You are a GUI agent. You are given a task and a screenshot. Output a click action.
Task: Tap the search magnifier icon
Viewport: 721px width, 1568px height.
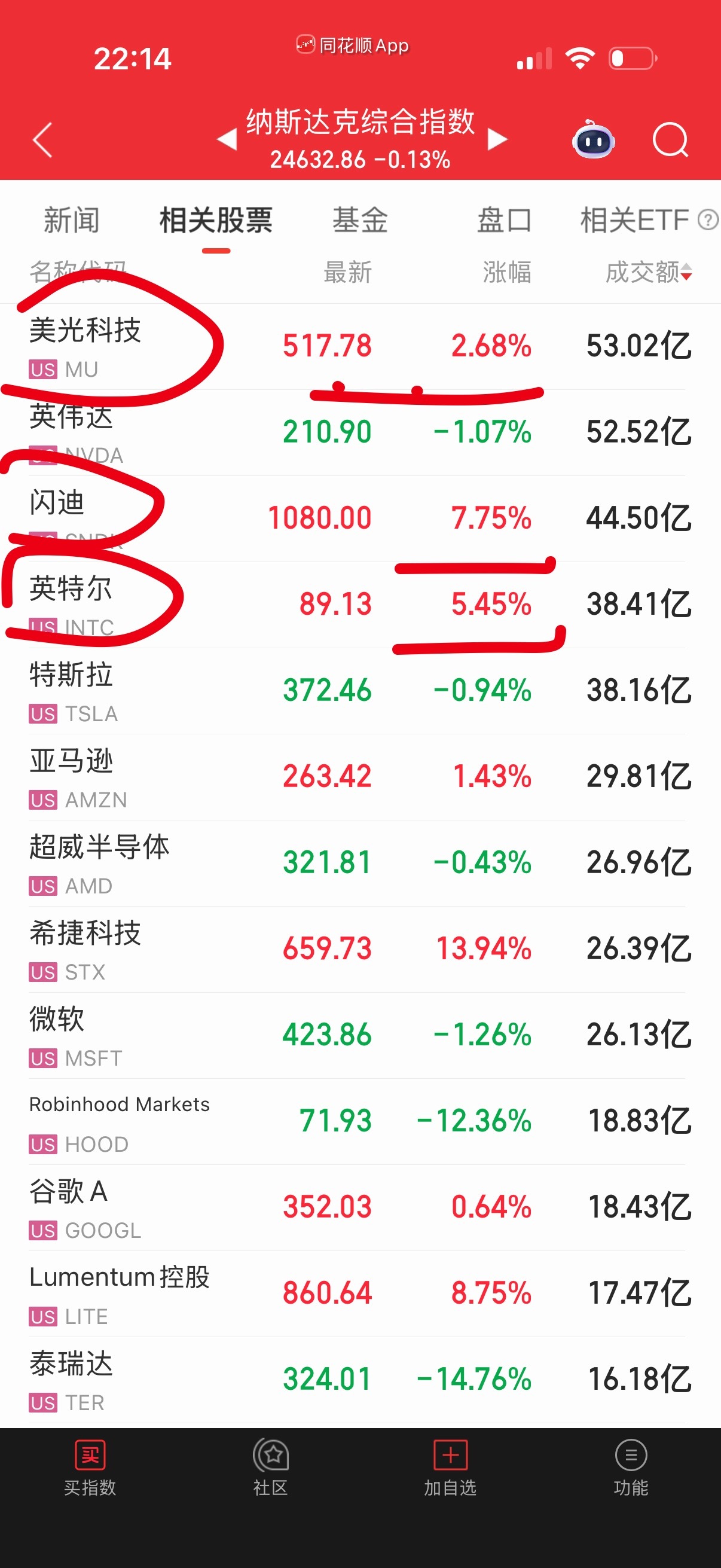coord(671,139)
